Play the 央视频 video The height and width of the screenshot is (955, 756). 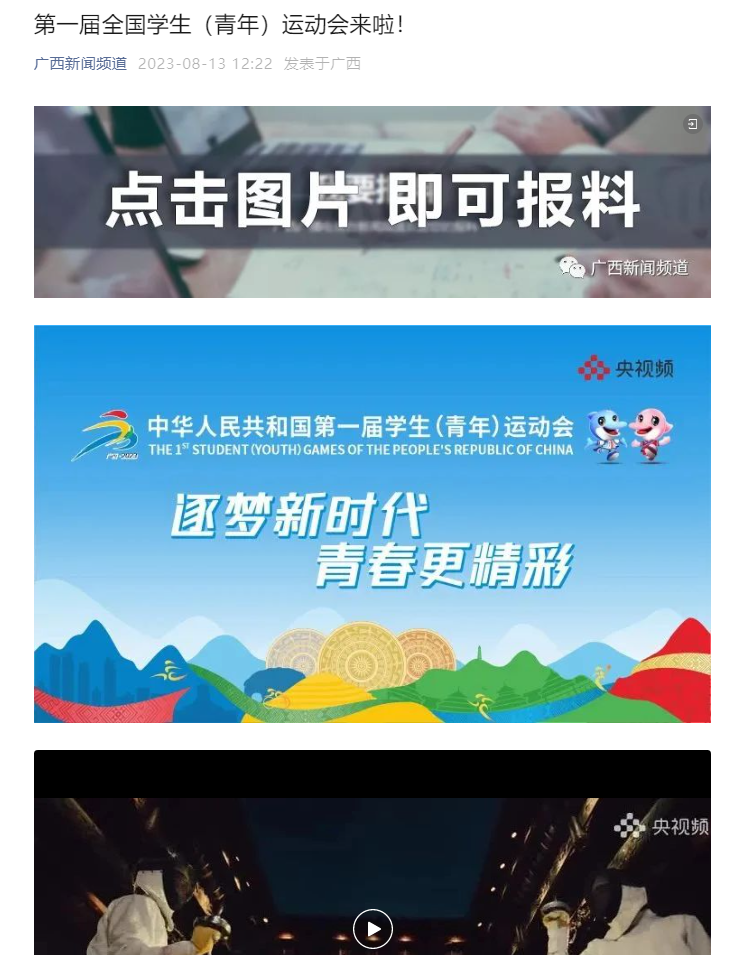[x=372, y=929]
